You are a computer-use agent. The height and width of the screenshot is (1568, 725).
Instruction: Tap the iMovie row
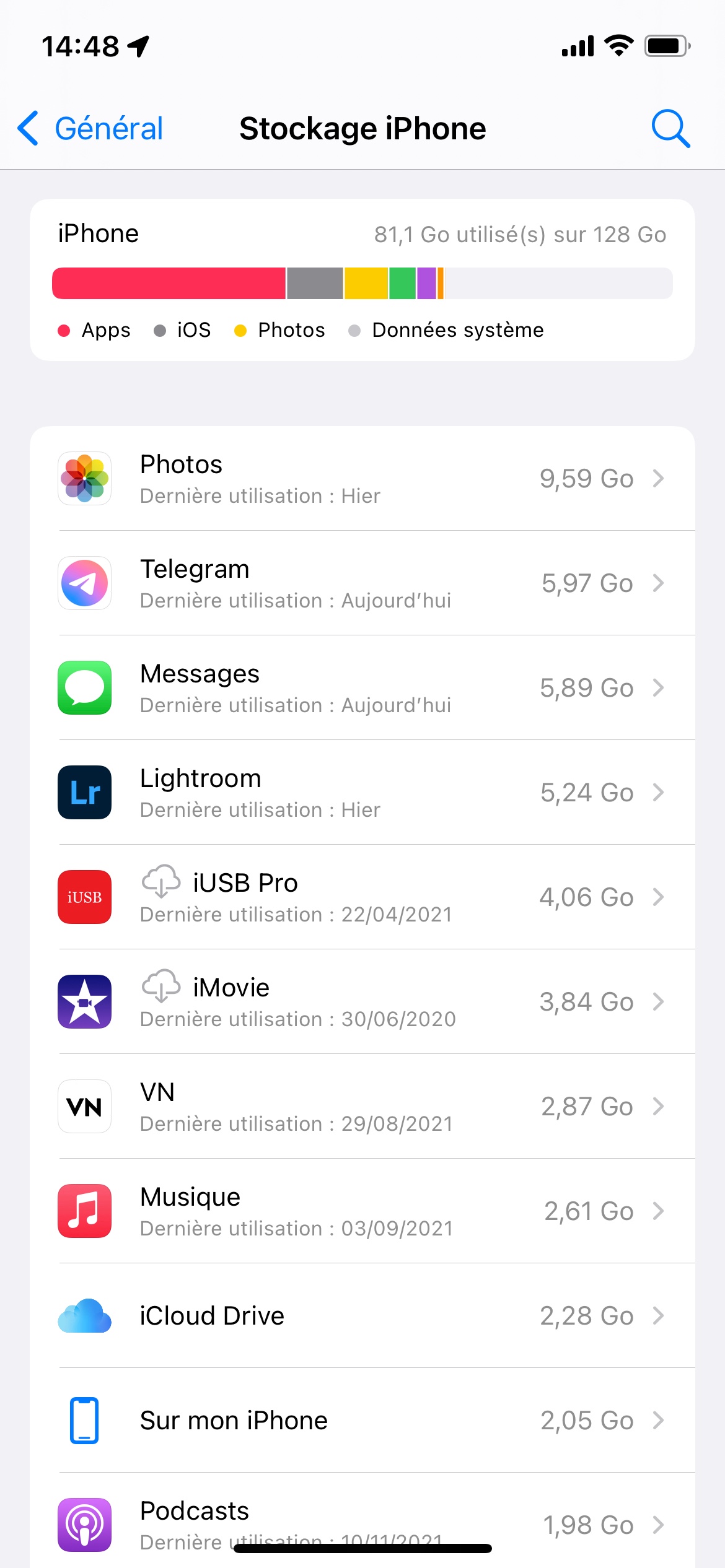[x=362, y=1002]
